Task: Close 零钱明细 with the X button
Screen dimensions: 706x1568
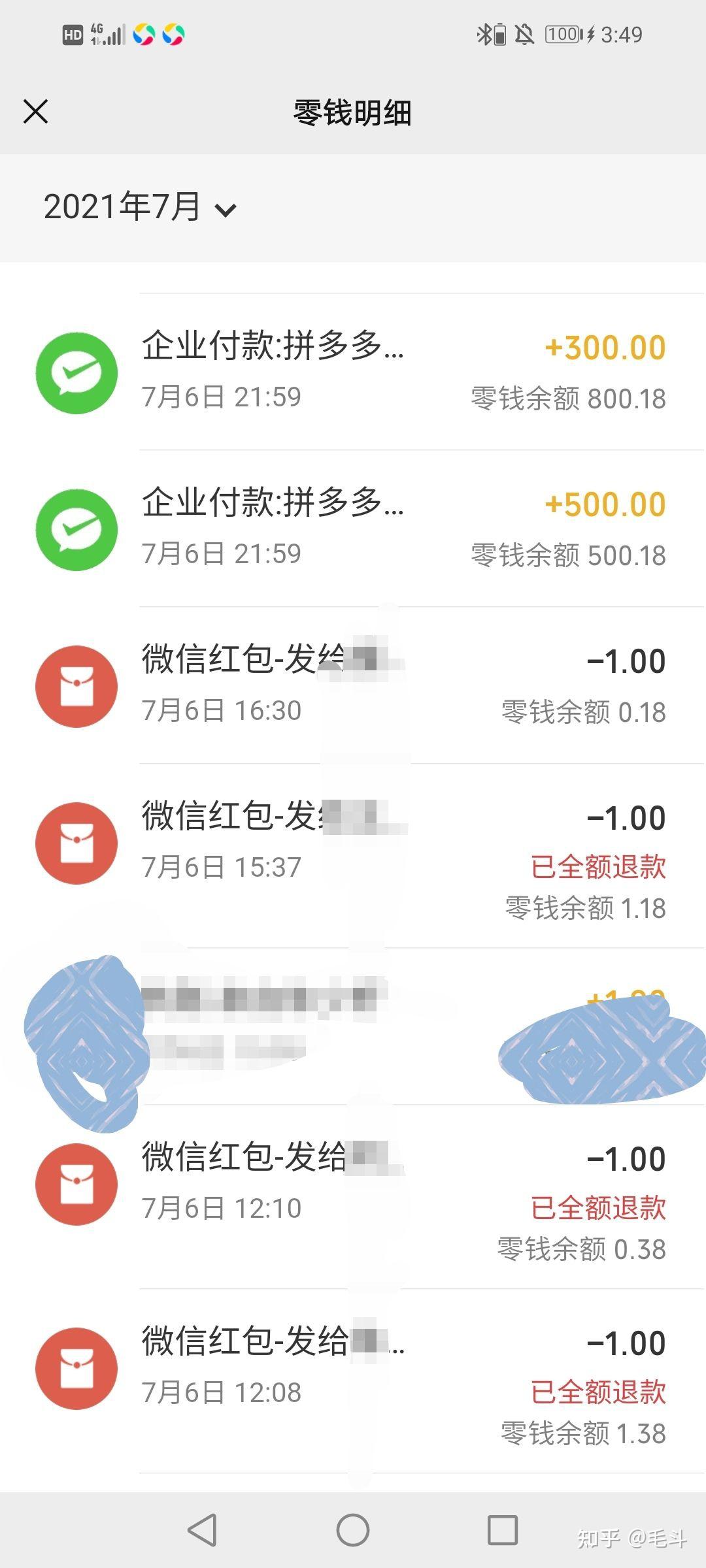Action: pos(36,112)
